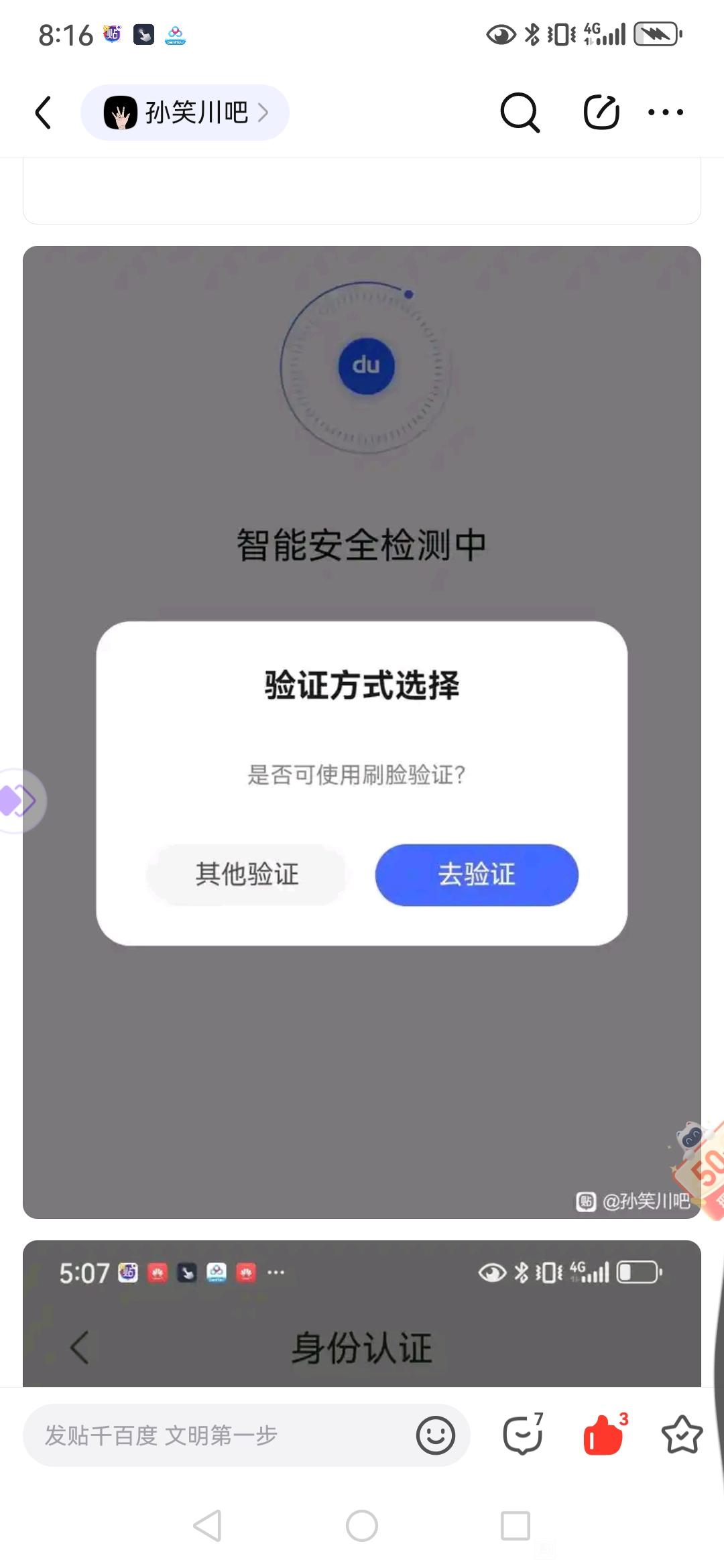Viewport: 724px width, 1568px height.
Task: Open the 孙笑川吧 forum page
Action: pyautogui.click(x=185, y=113)
